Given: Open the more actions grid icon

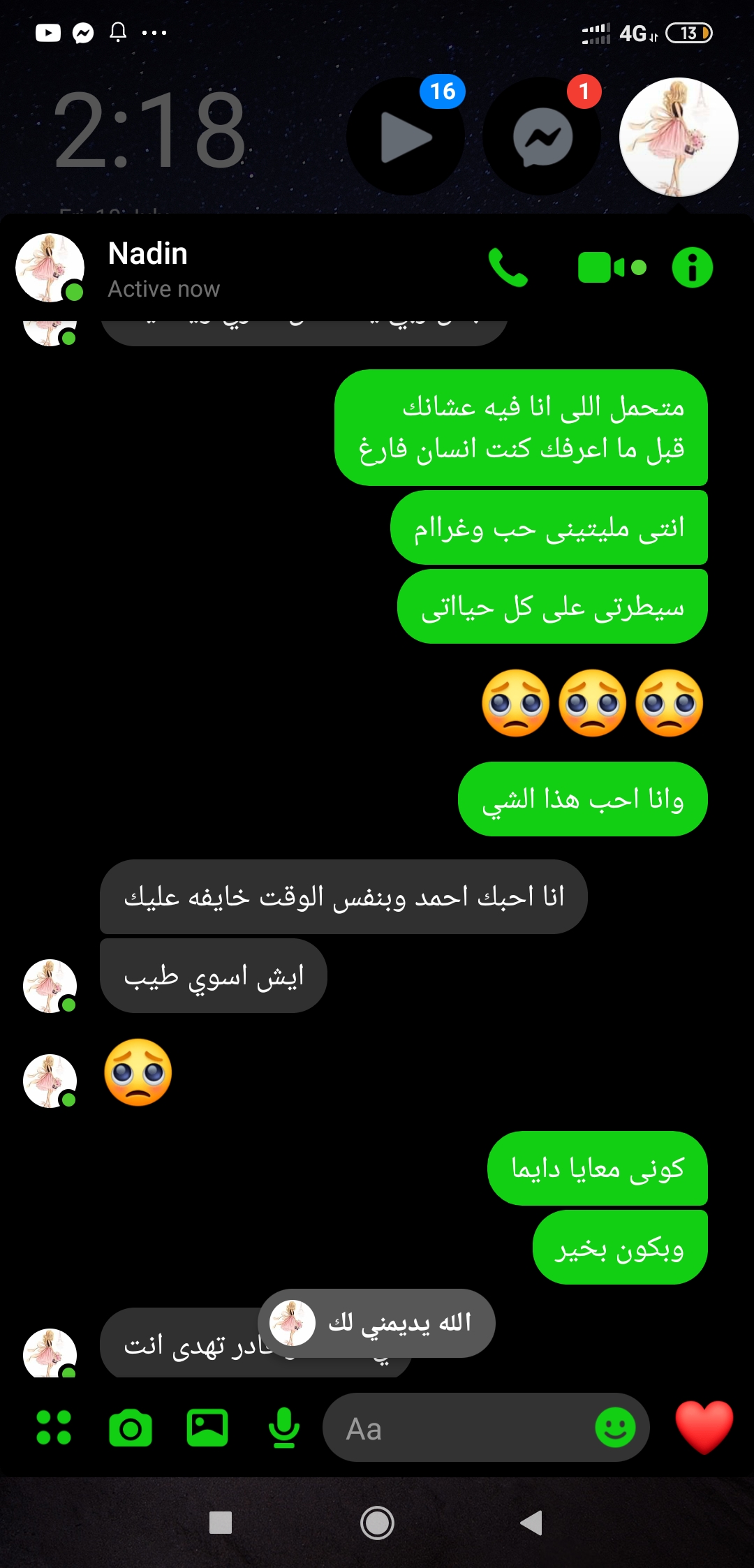Looking at the screenshot, I should (54, 1428).
